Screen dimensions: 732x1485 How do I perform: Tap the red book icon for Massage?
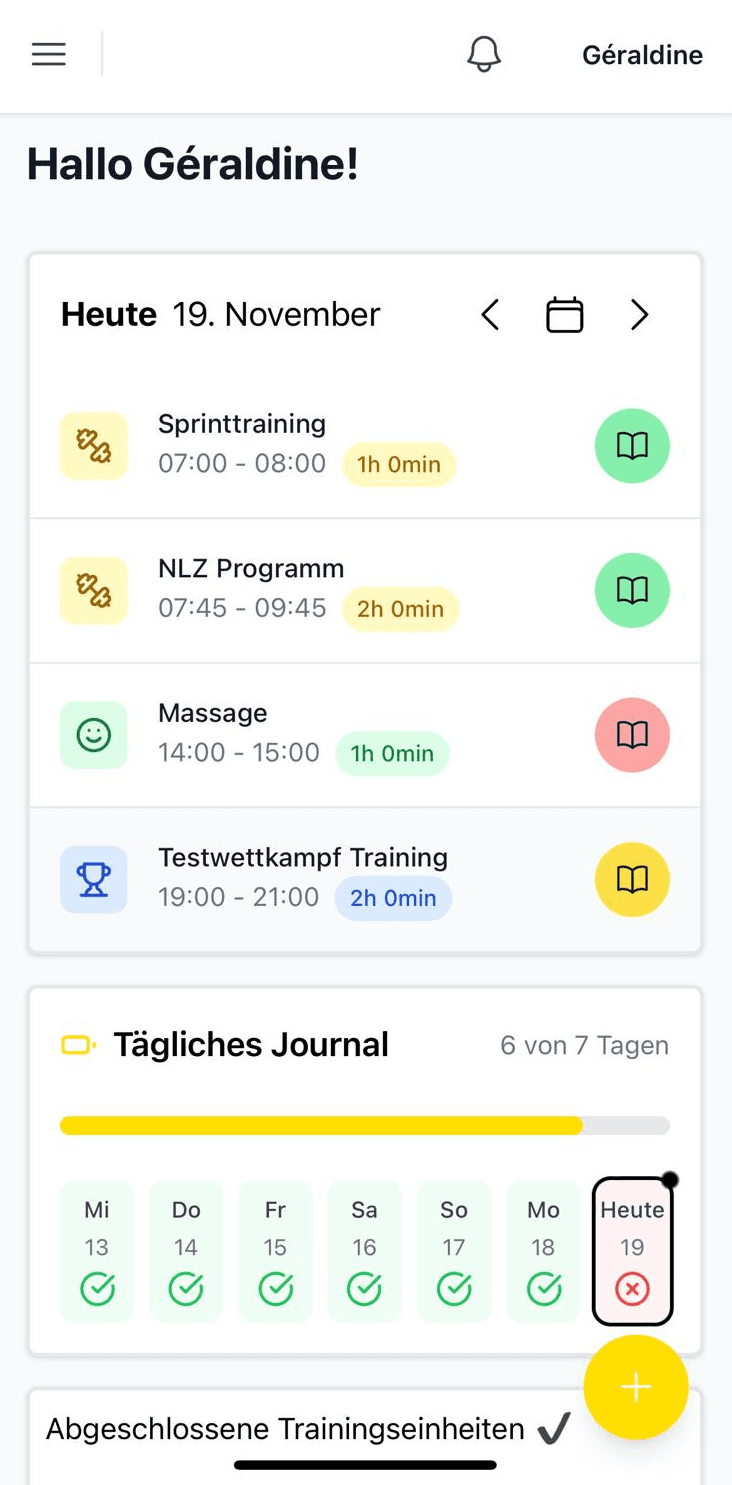click(x=632, y=735)
